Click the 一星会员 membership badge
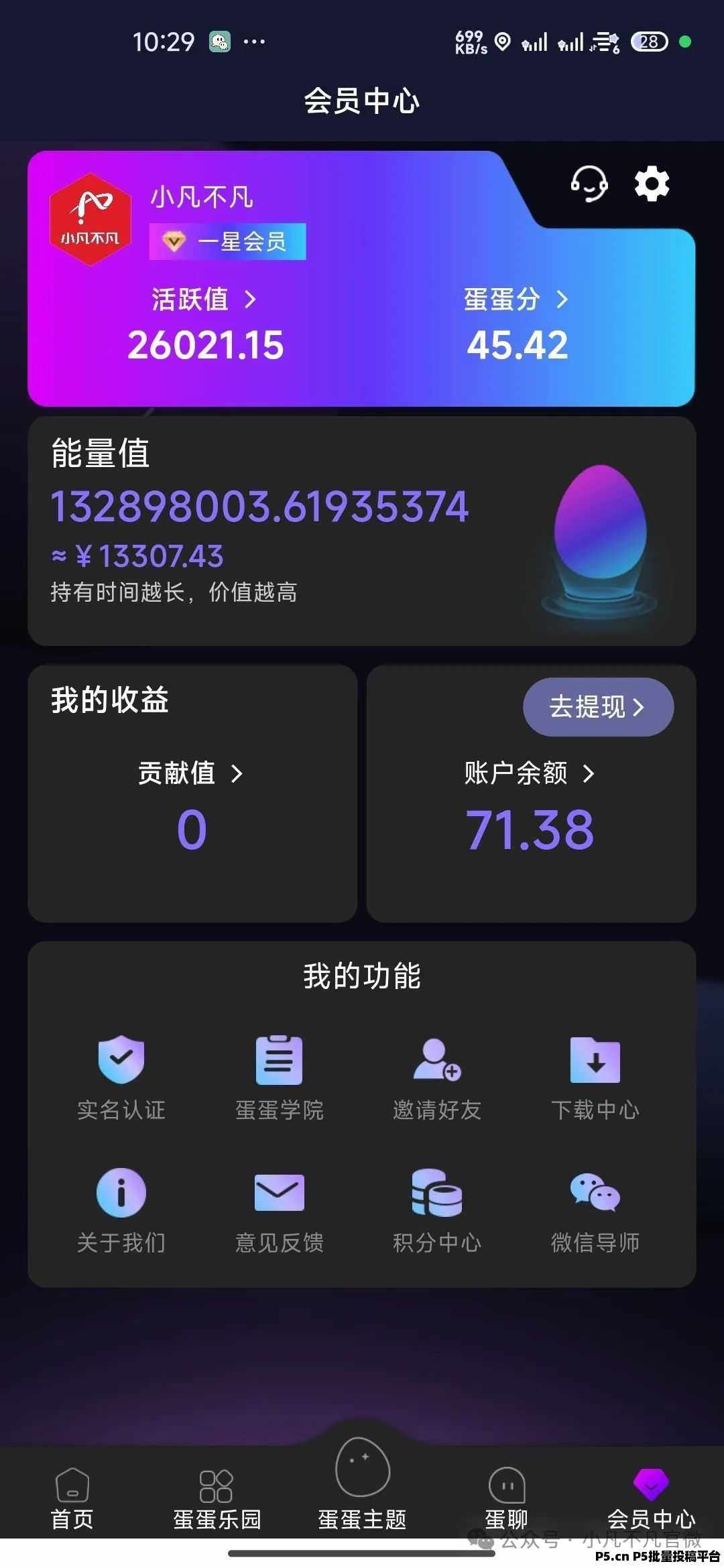This screenshot has height=1568, width=724. point(227,243)
